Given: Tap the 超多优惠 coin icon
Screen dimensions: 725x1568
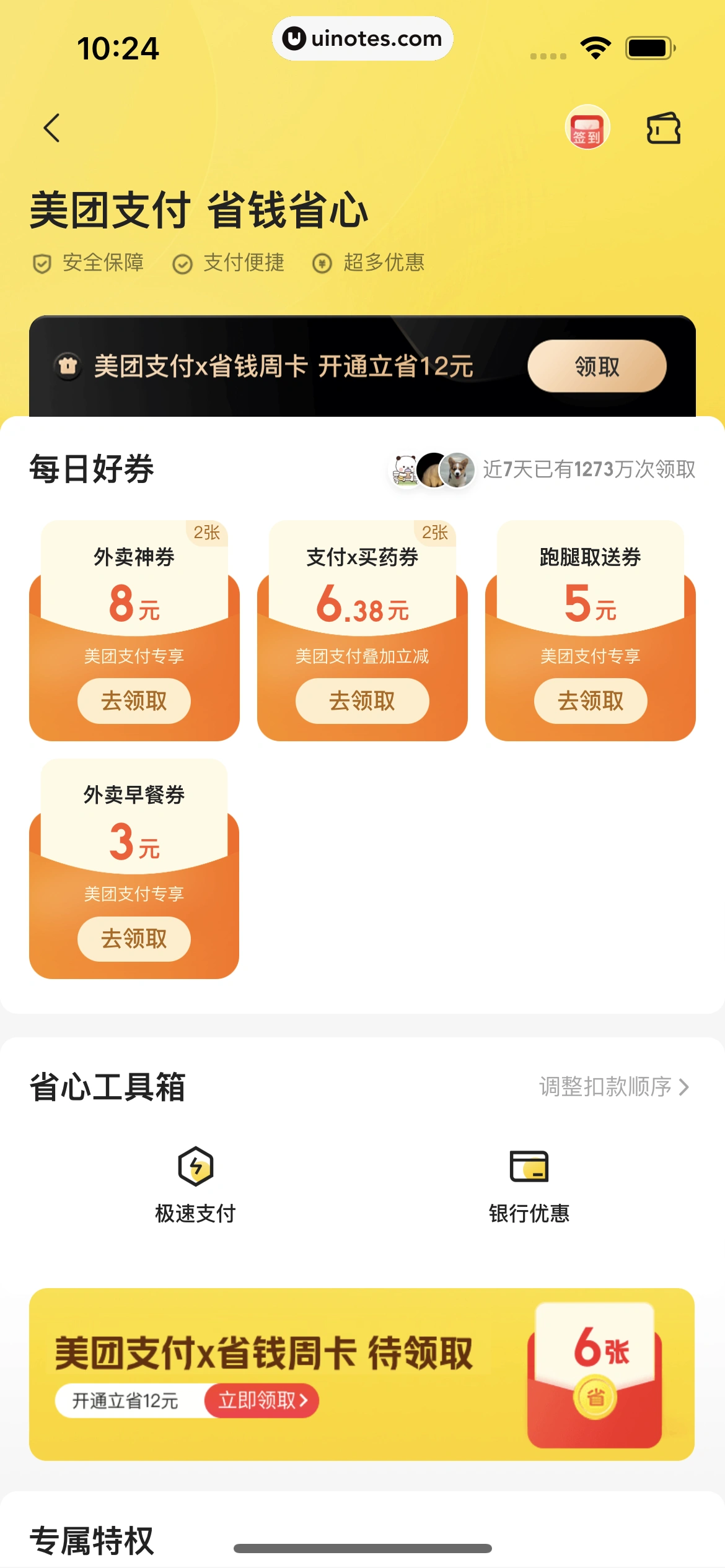Looking at the screenshot, I should pyautogui.click(x=322, y=263).
